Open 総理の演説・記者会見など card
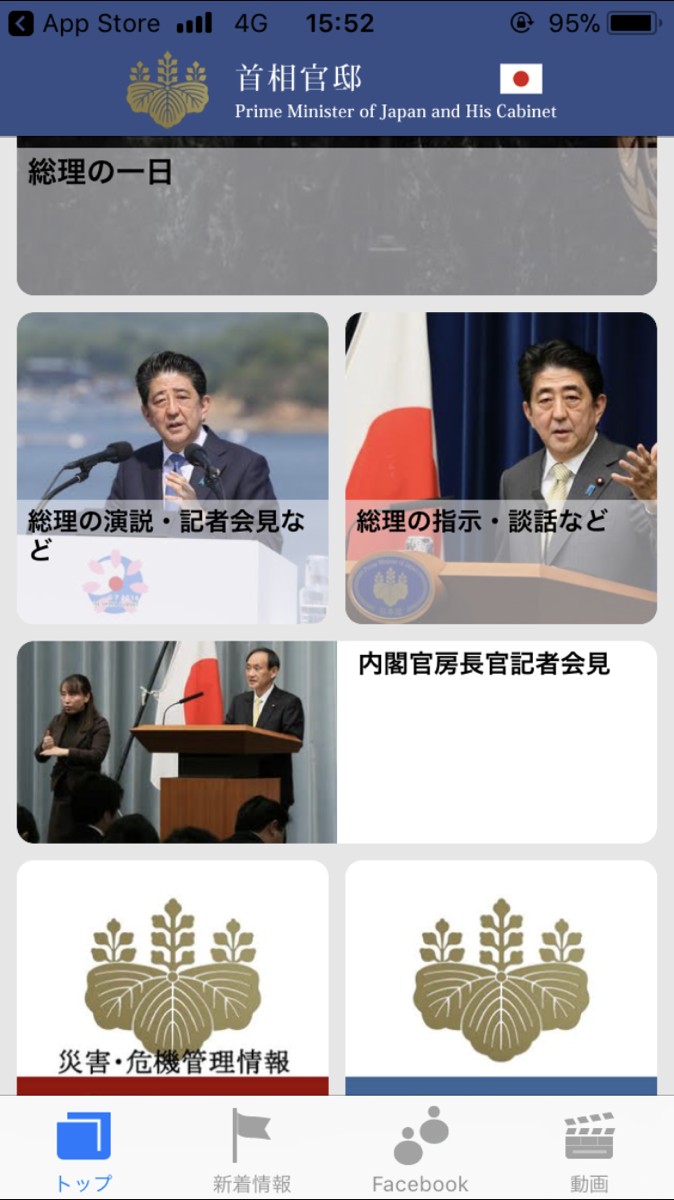 point(172,468)
